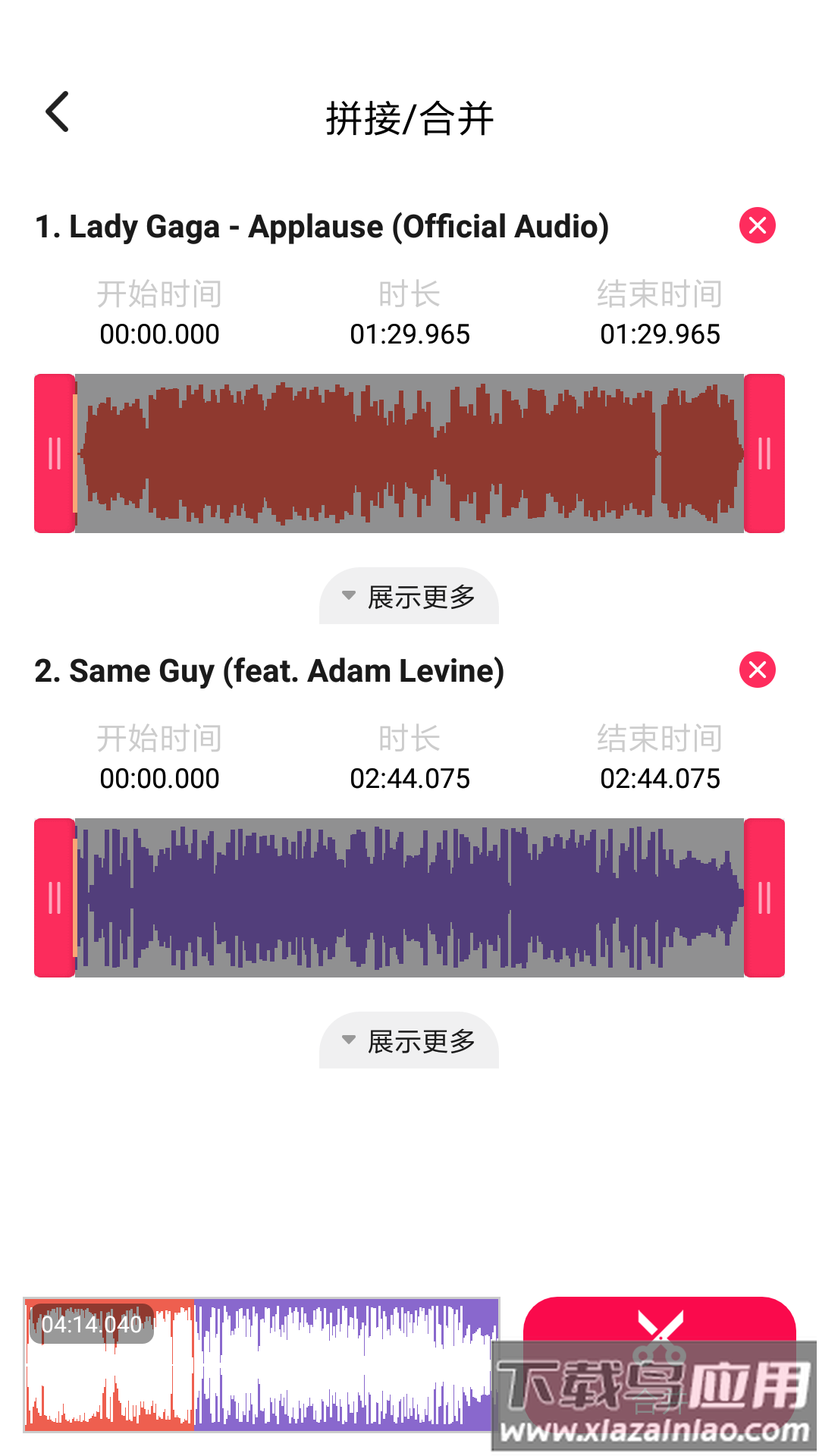Tap the Lady Gaga end time 01:29.965
Image resolution: width=819 pixels, height=1456 pixels.
(x=660, y=334)
